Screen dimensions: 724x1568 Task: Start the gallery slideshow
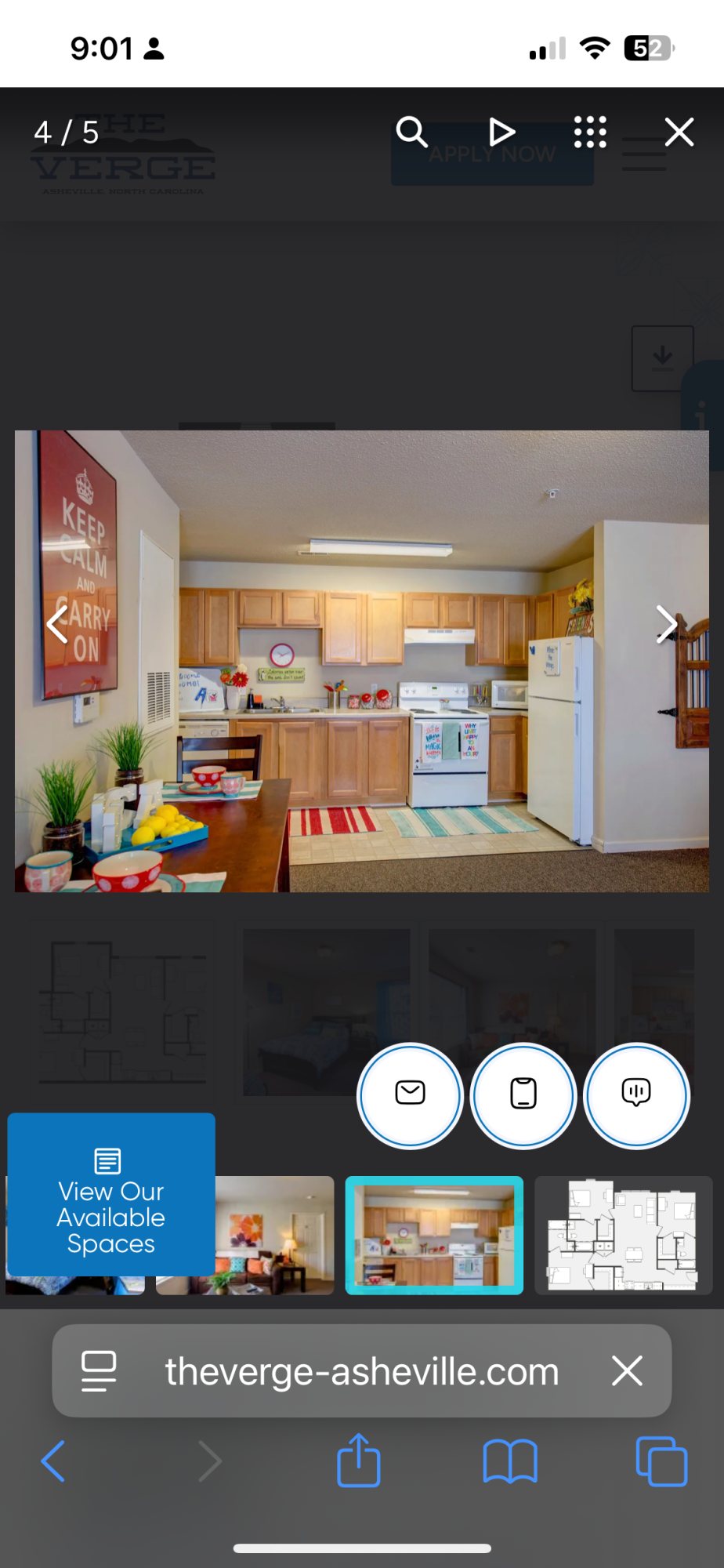(x=501, y=132)
